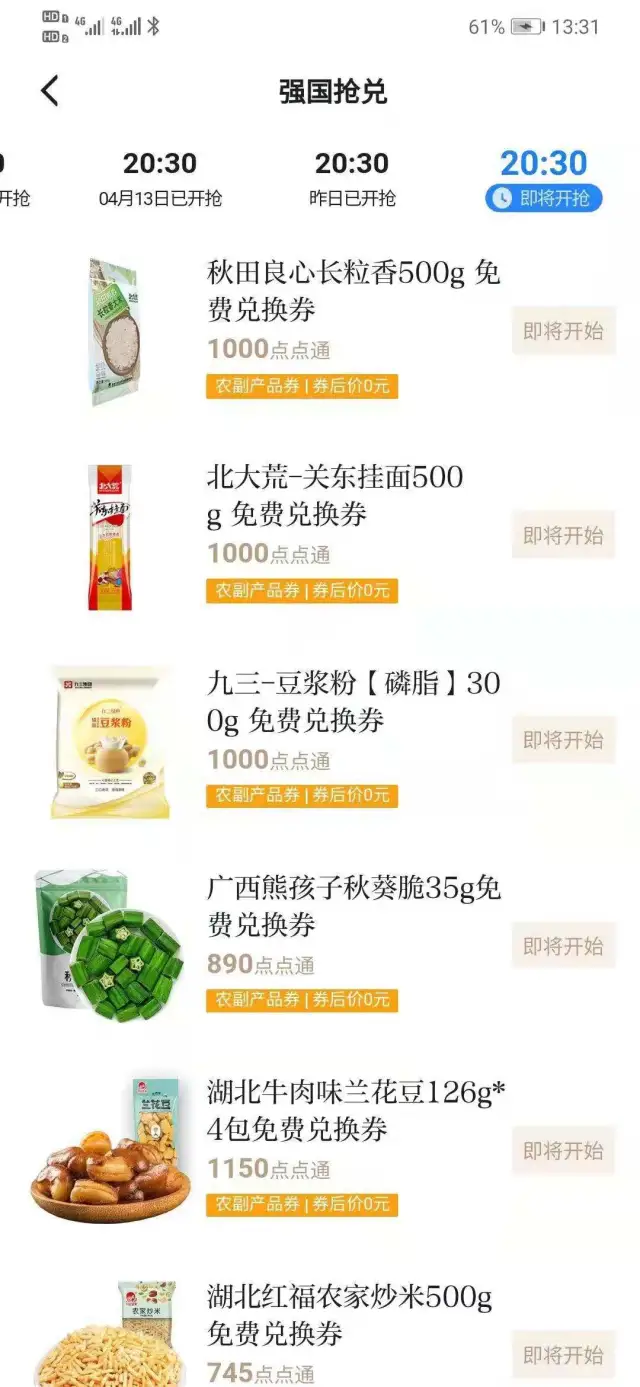
Task: Switch to the 04月13日已开抢 time slot
Action: tap(160, 178)
